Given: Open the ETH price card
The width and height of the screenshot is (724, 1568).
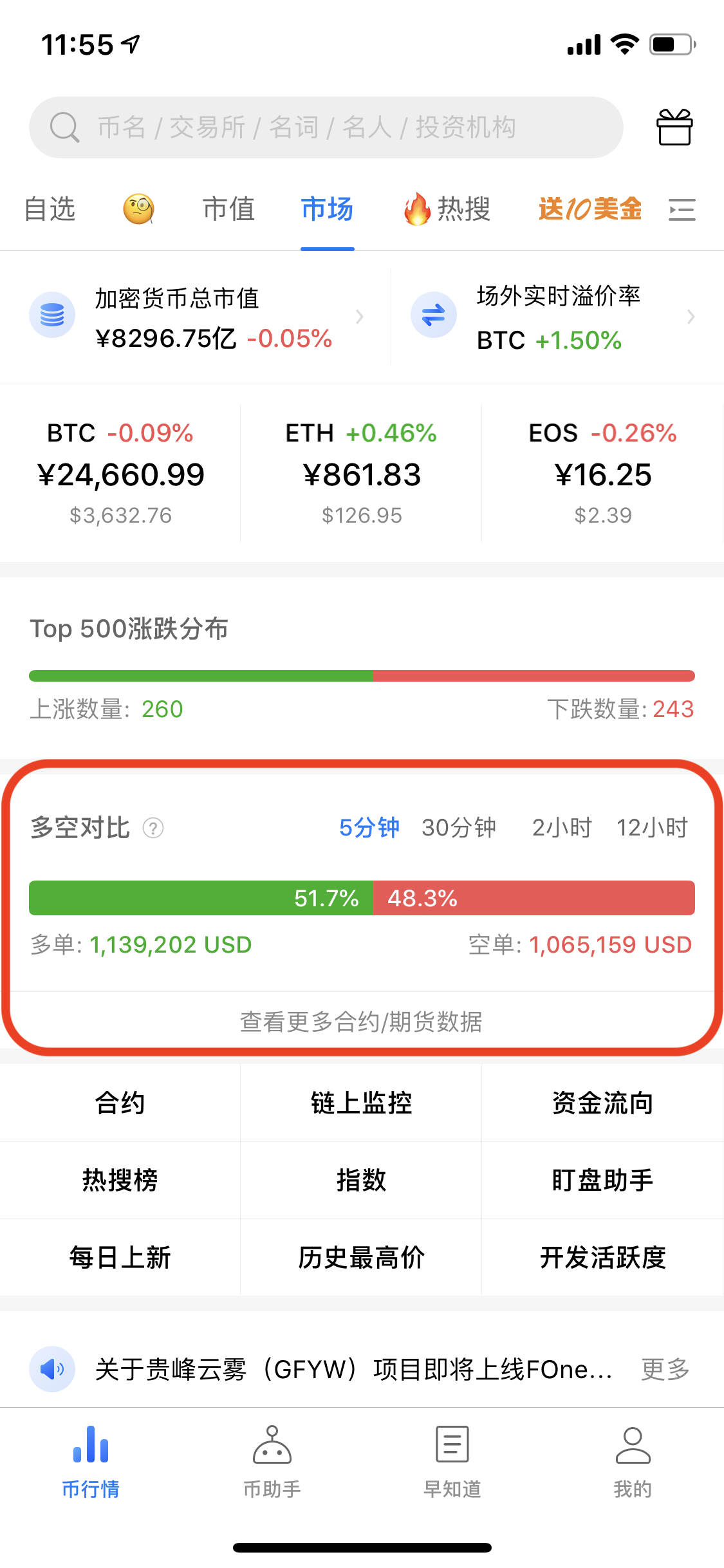Looking at the screenshot, I should pos(361,474).
